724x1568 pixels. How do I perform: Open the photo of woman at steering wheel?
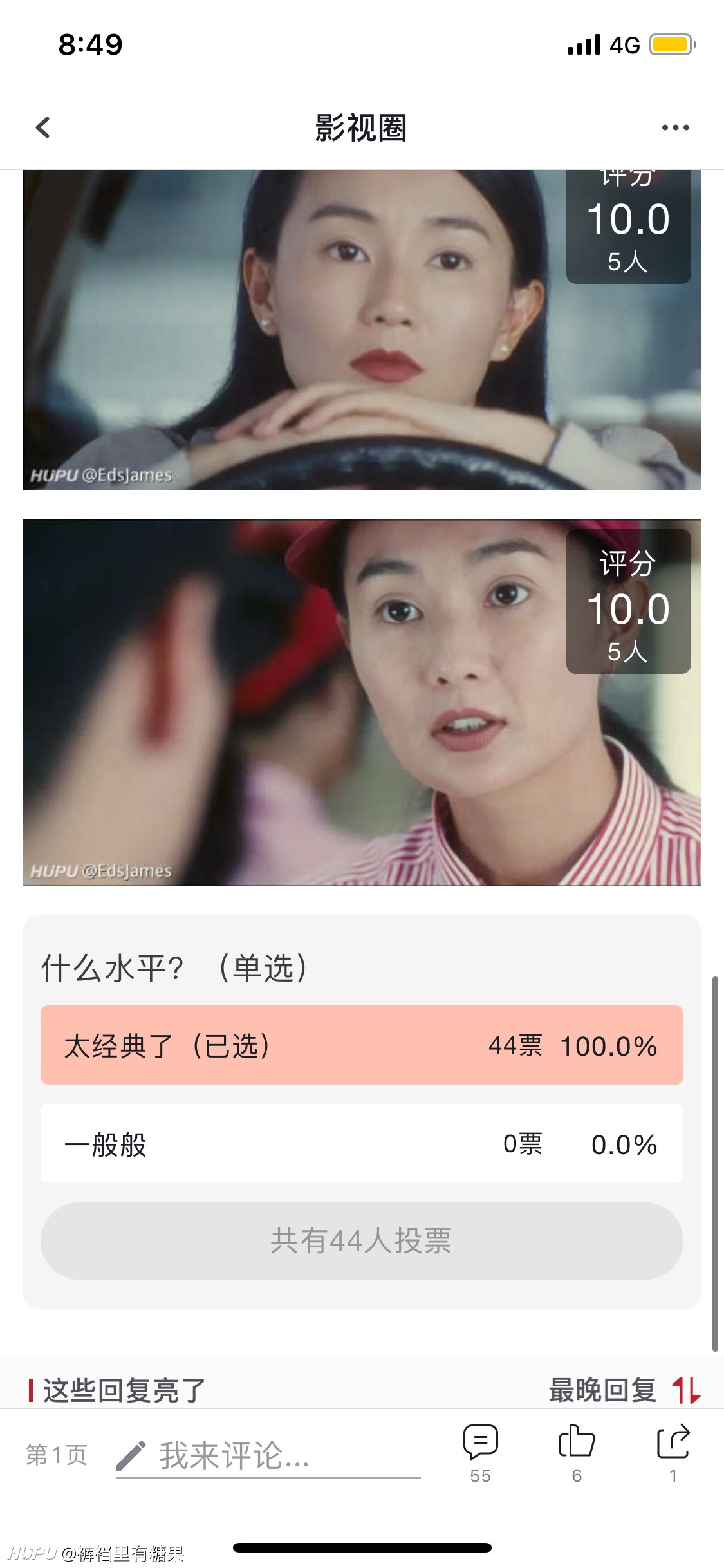click(x=362, y=330)
